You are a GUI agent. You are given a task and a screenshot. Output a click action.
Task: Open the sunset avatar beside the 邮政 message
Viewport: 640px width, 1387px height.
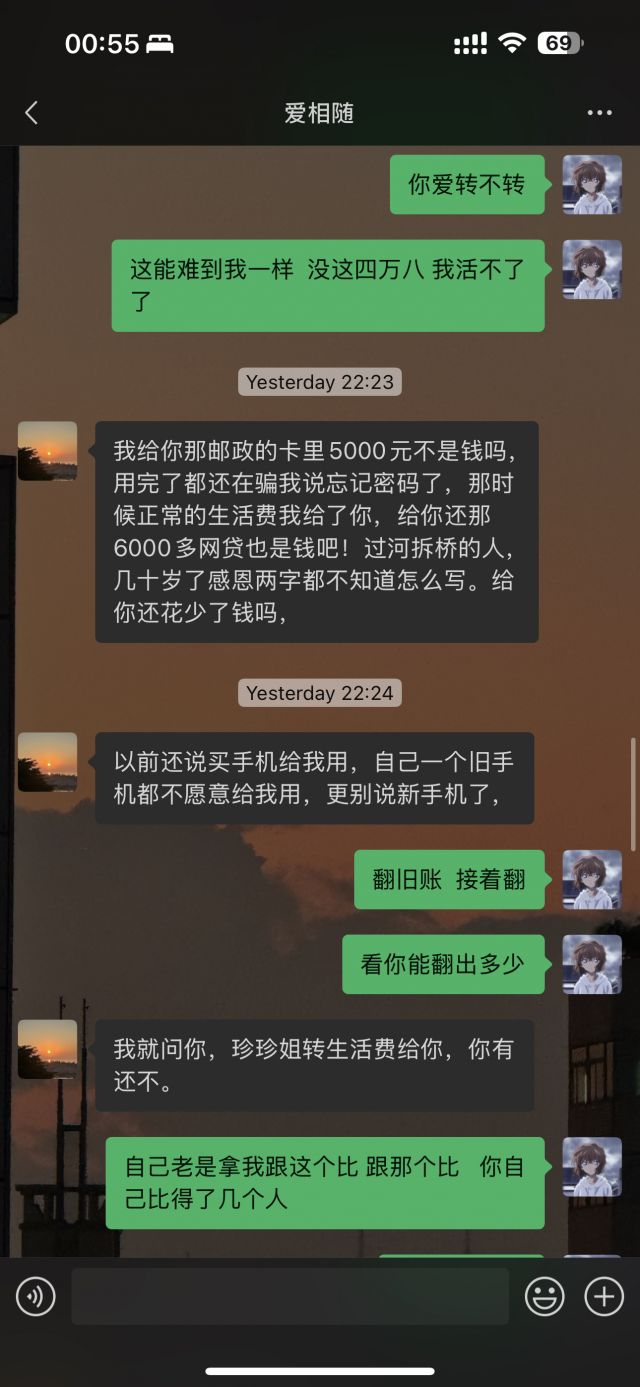pyautogui.click(x=47, y=451)
